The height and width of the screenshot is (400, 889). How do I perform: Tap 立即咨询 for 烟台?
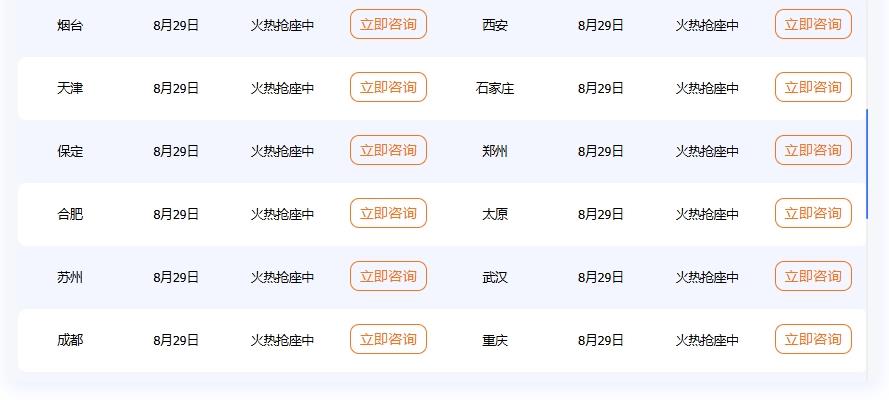point(388,24)
